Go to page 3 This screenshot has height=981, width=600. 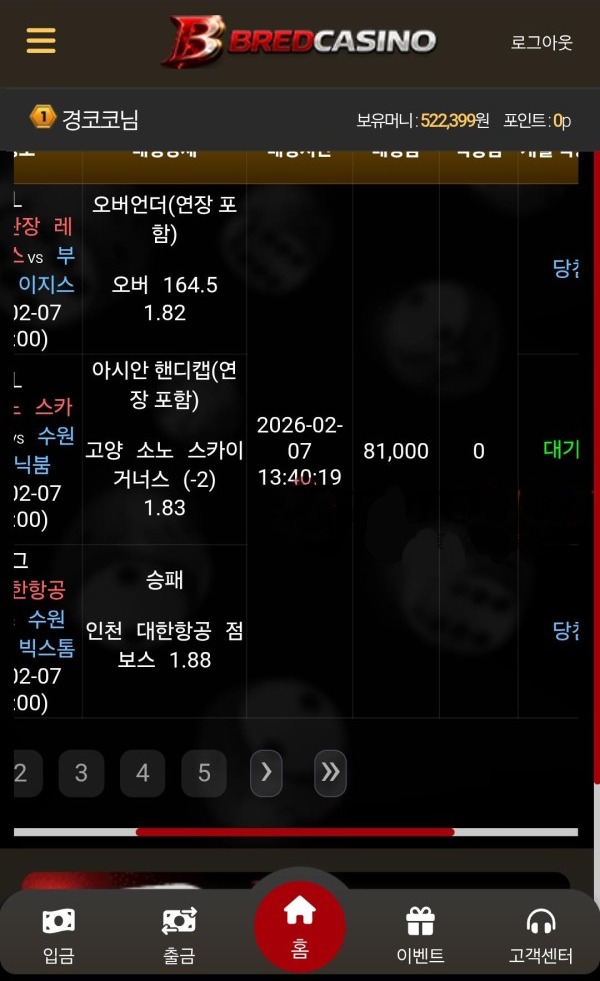click(81, 773)
